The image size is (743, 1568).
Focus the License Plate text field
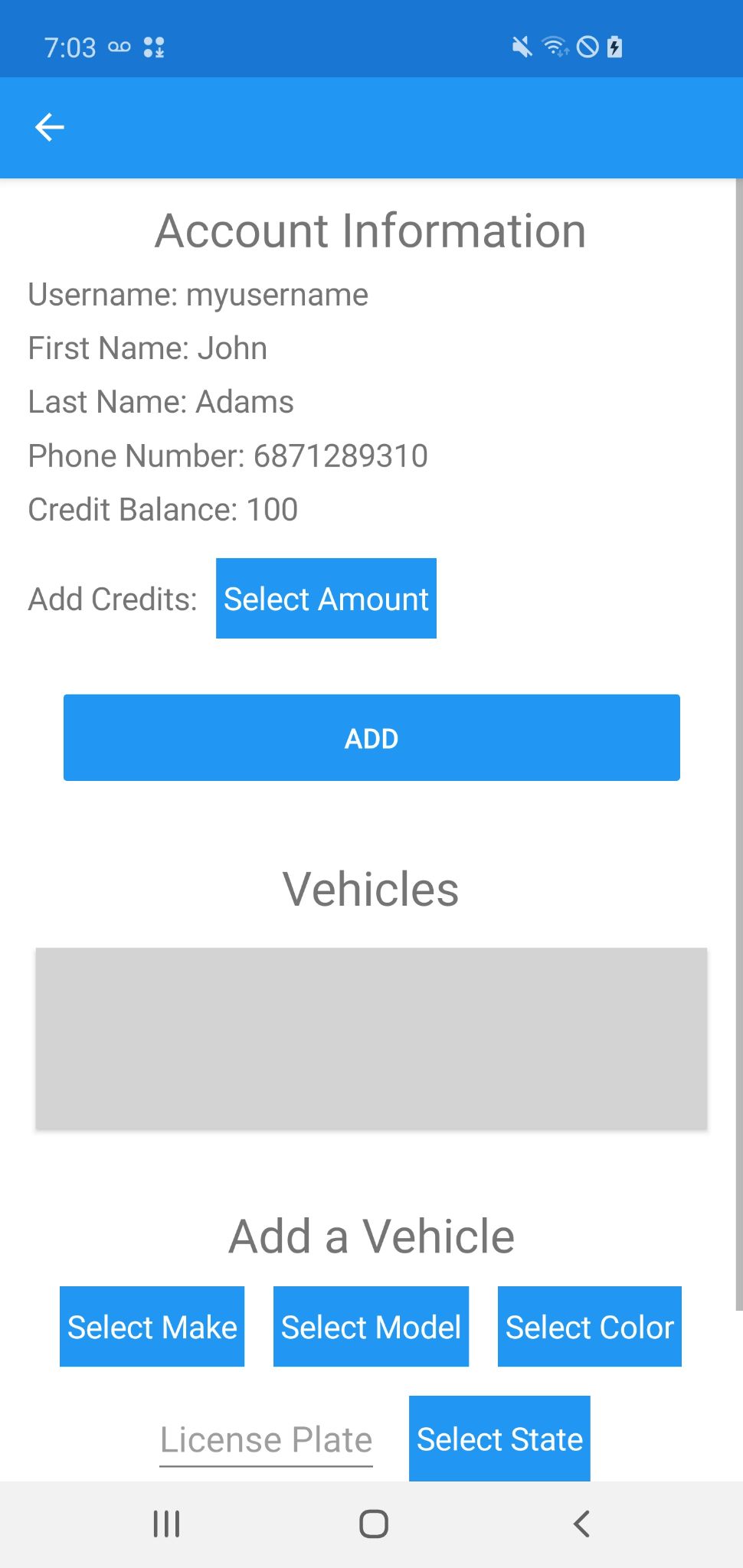(266, 1440)
